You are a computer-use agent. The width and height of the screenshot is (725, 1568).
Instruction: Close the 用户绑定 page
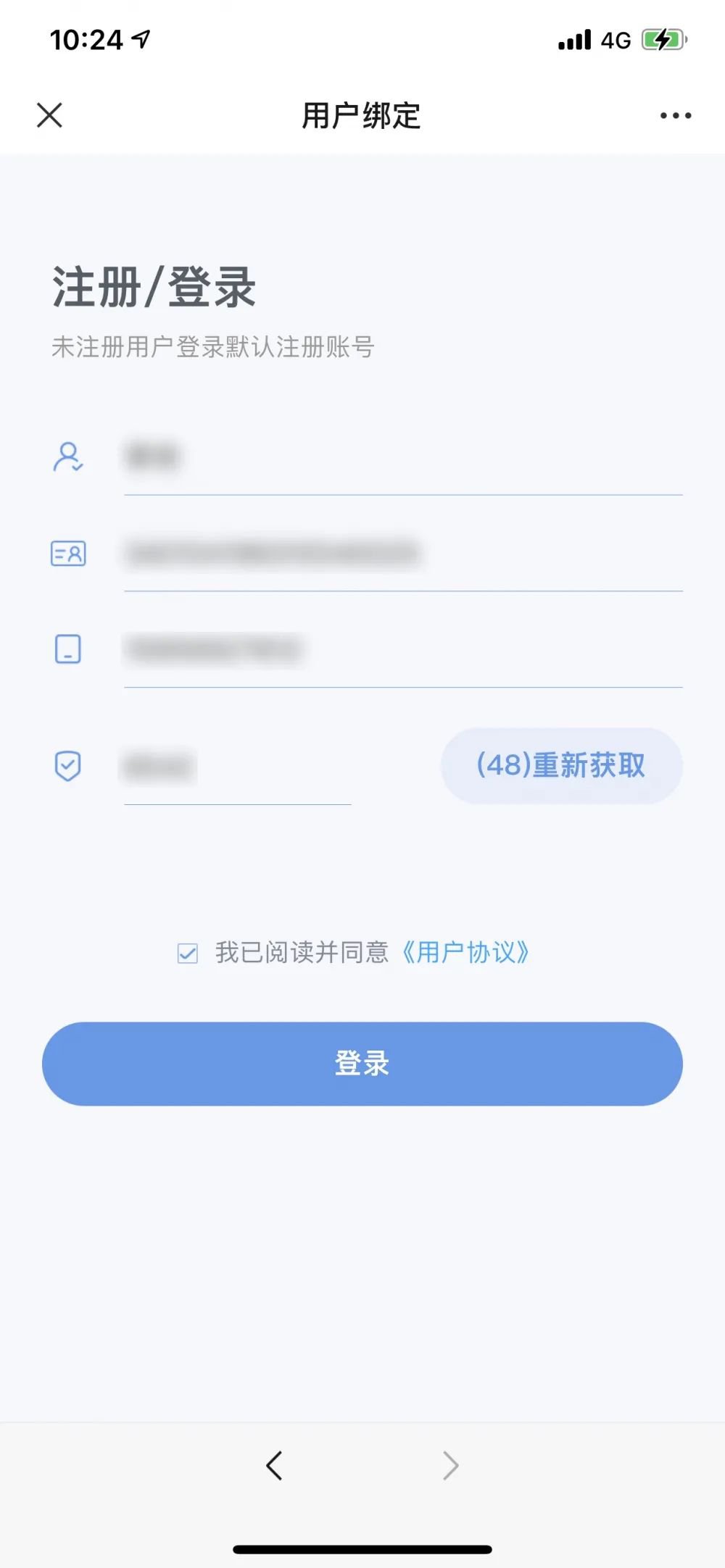[49, 115]
